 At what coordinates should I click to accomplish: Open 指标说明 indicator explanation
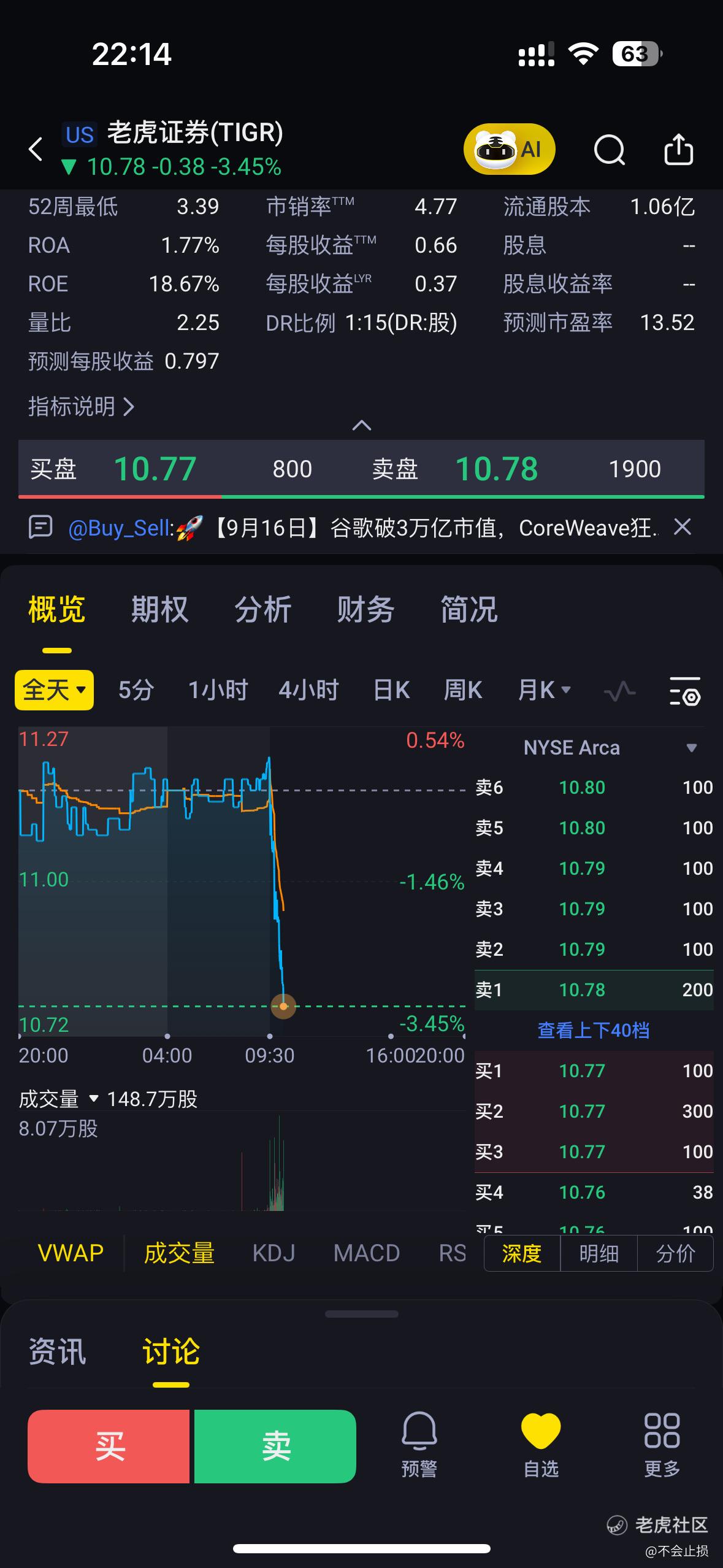coord(81,406)
